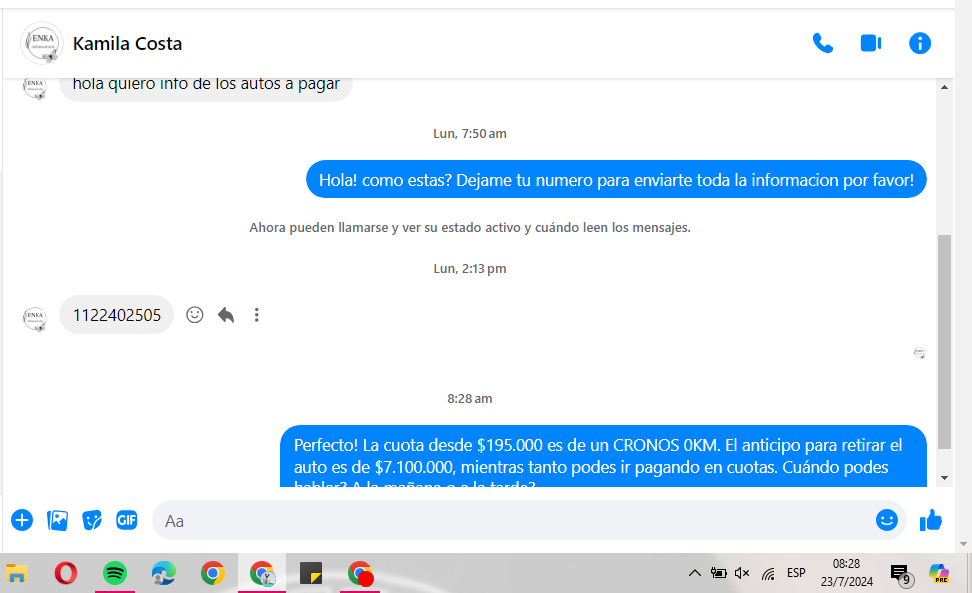
Task: Open Opera browser from the taskbar
Action: (x=66, y=573)
